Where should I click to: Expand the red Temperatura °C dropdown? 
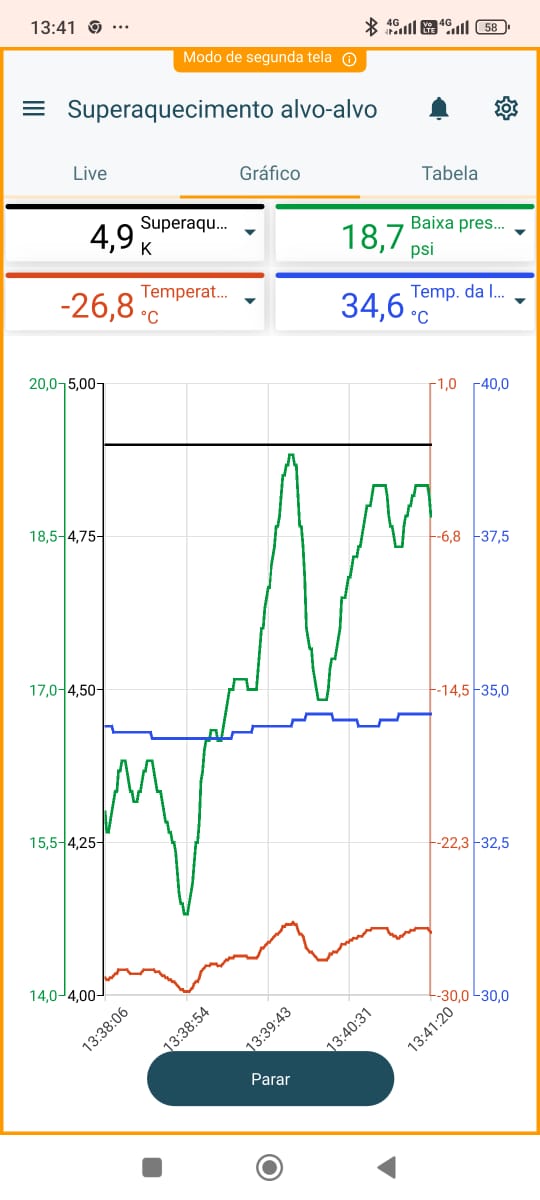pos(250,301)
